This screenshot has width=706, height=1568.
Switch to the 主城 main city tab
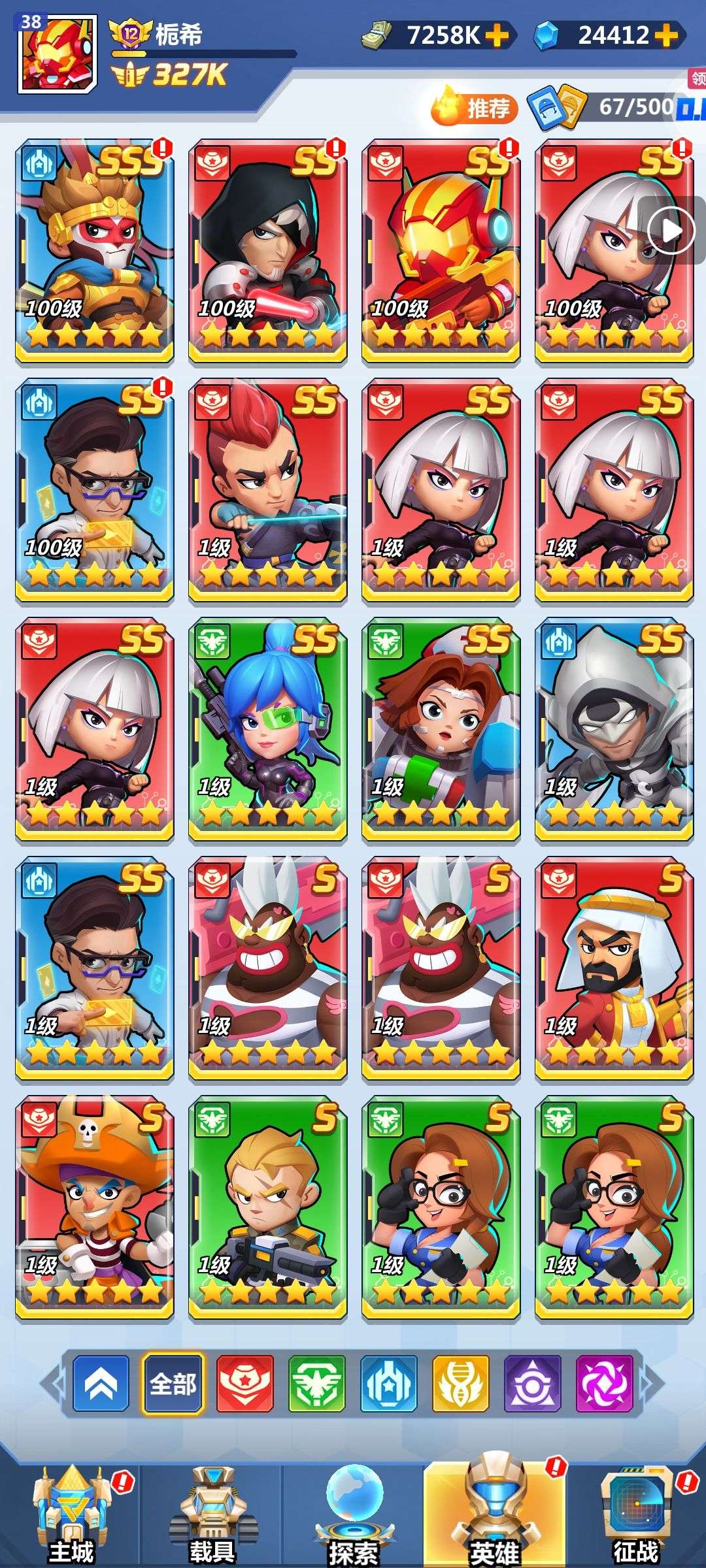[72, 1517]
